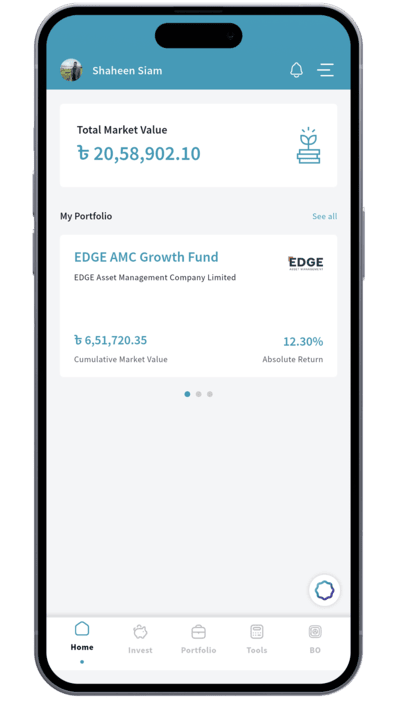Open the hamburger menu
The image size is (395, 702).
tap(326, 70)
